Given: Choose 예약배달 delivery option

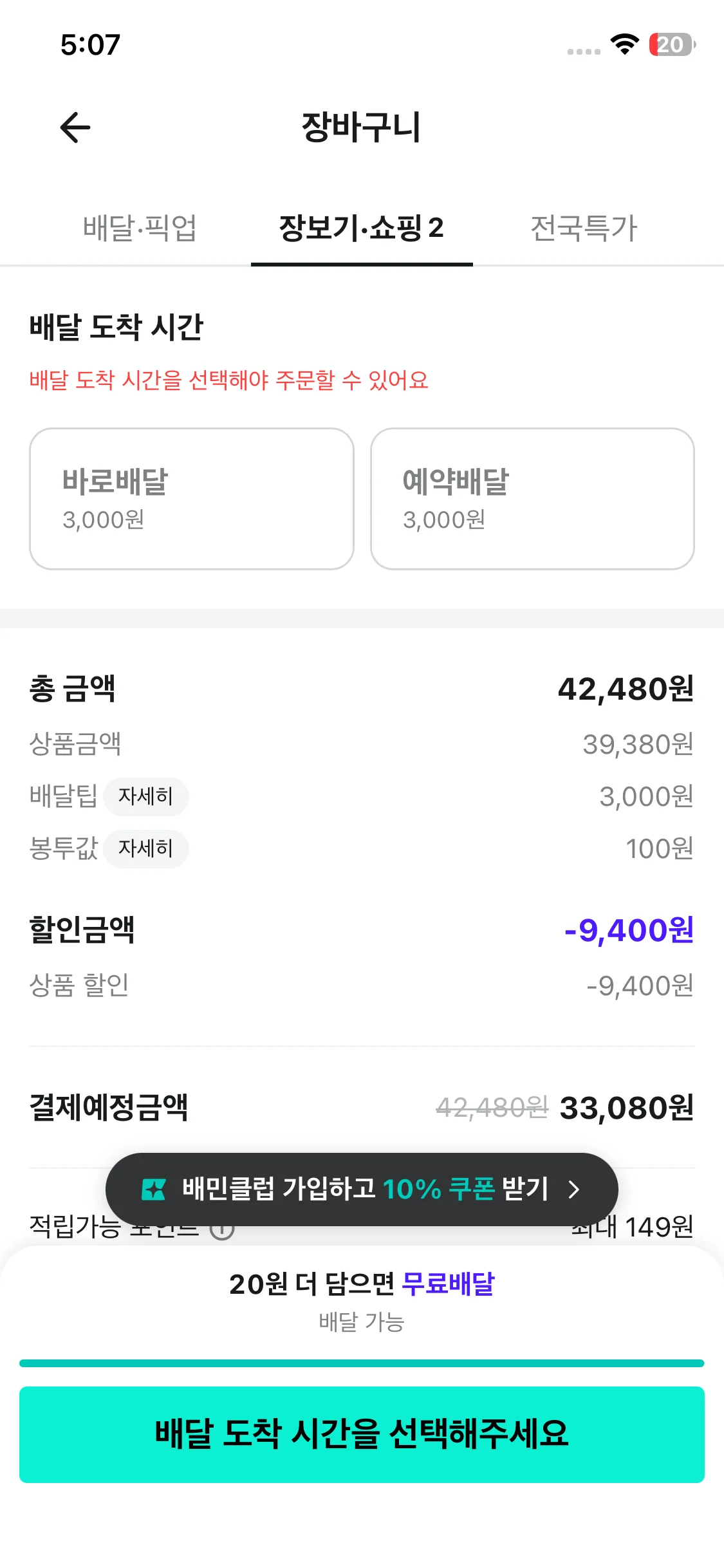Looking at the screenshot, I should (532, 499).
